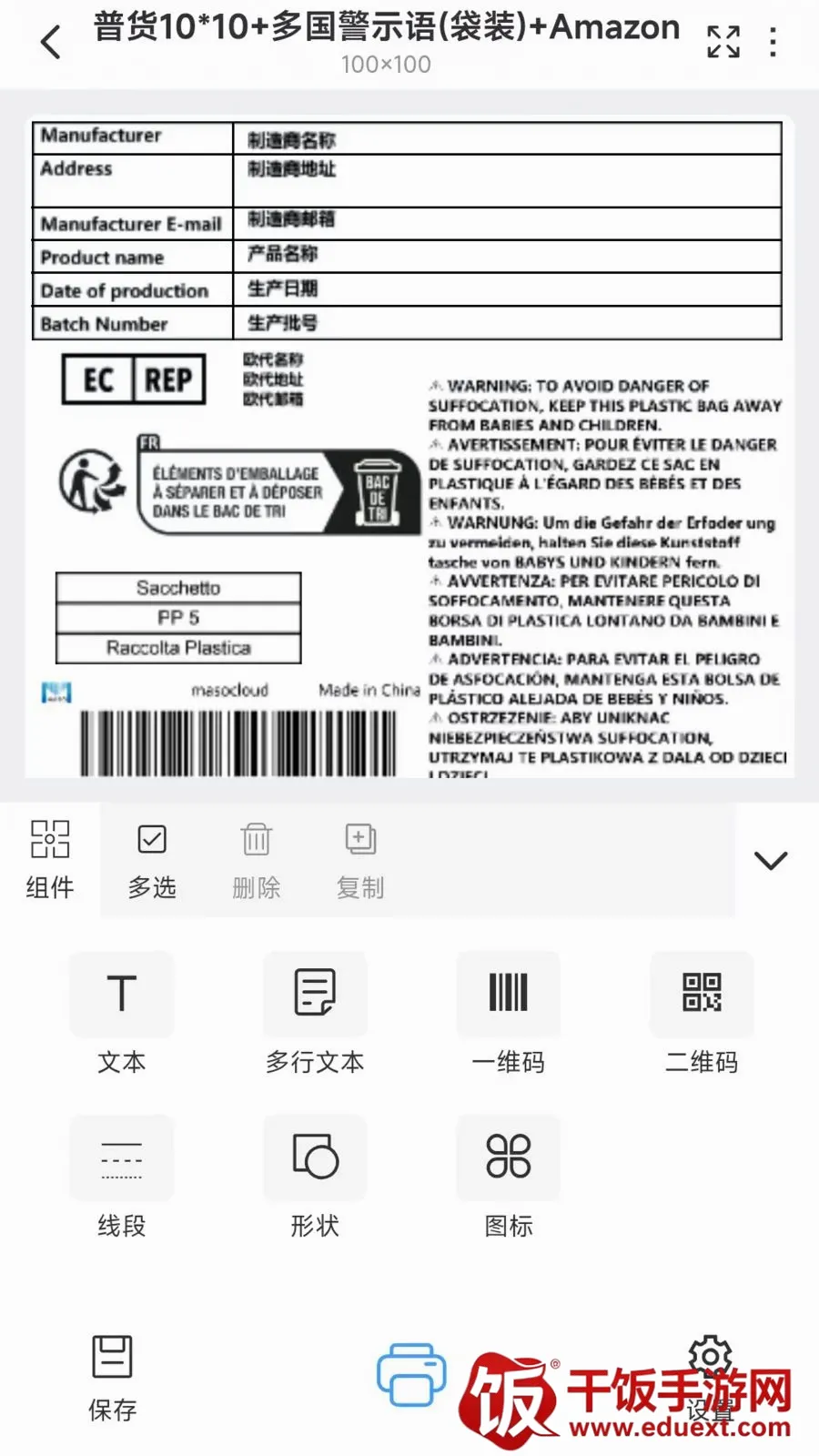Collapse the component panel with the chevron
819x1456 pixels.
(771, 860)
